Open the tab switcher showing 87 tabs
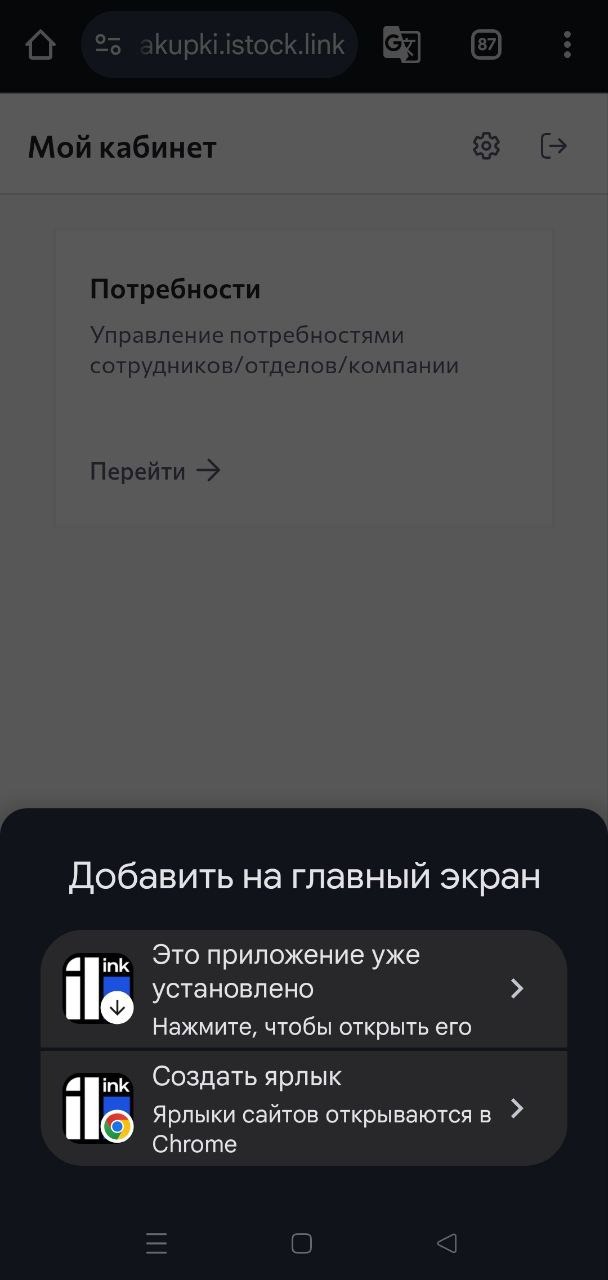The image size is (608, 1280). point(486,45)
